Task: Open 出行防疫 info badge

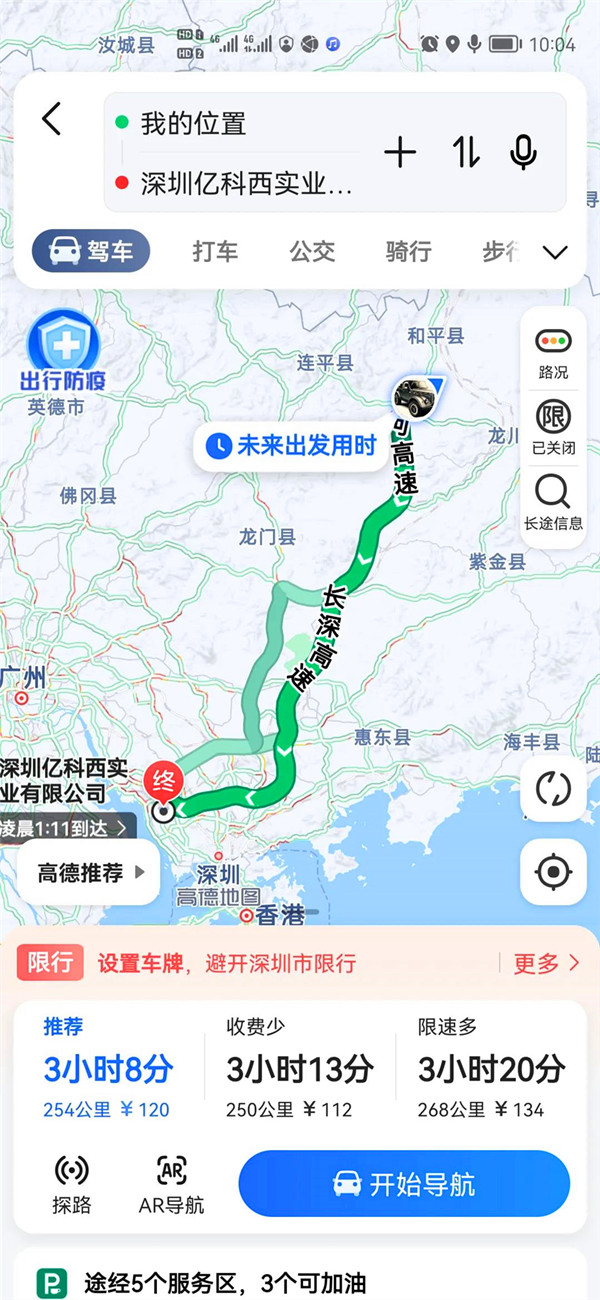Action: (63, 352)
